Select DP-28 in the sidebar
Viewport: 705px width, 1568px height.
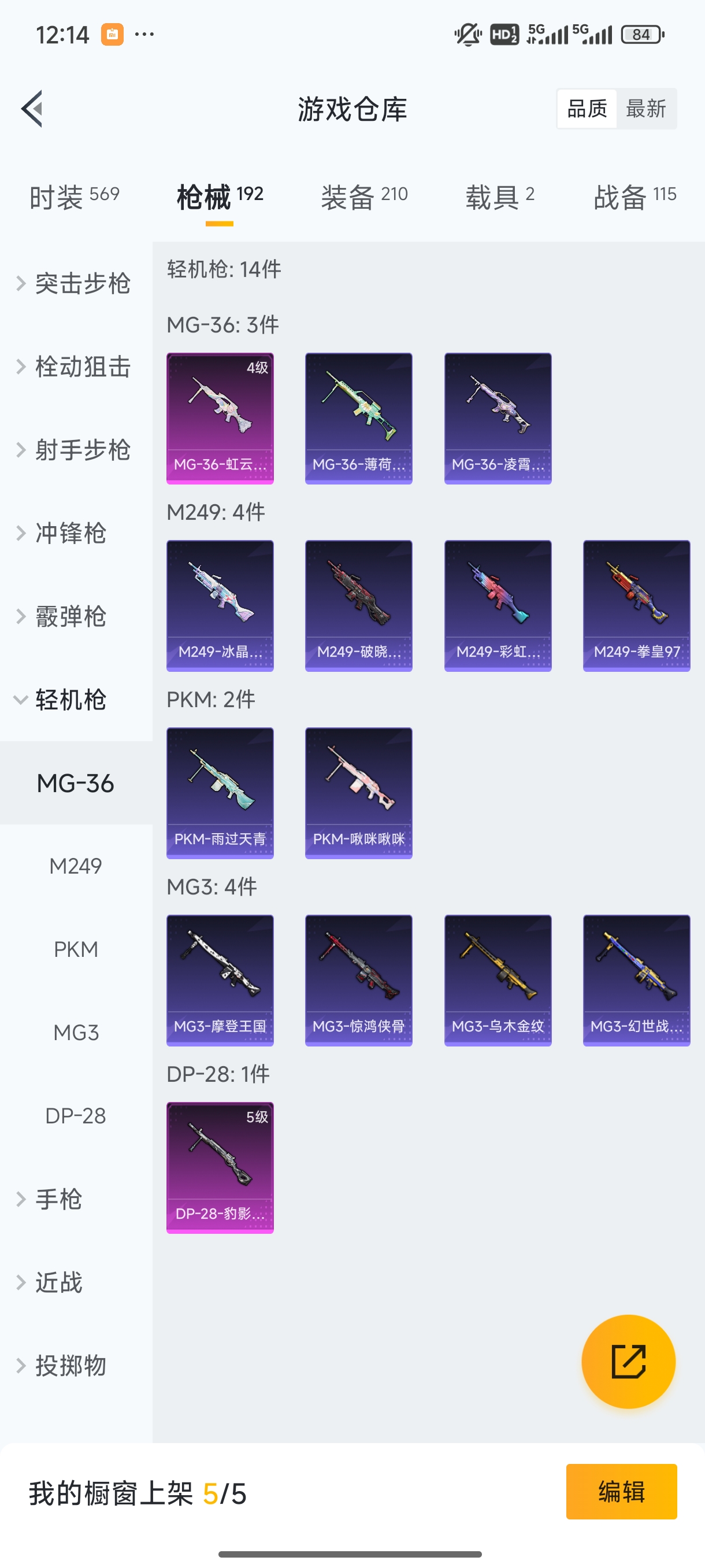(76, 1116)
